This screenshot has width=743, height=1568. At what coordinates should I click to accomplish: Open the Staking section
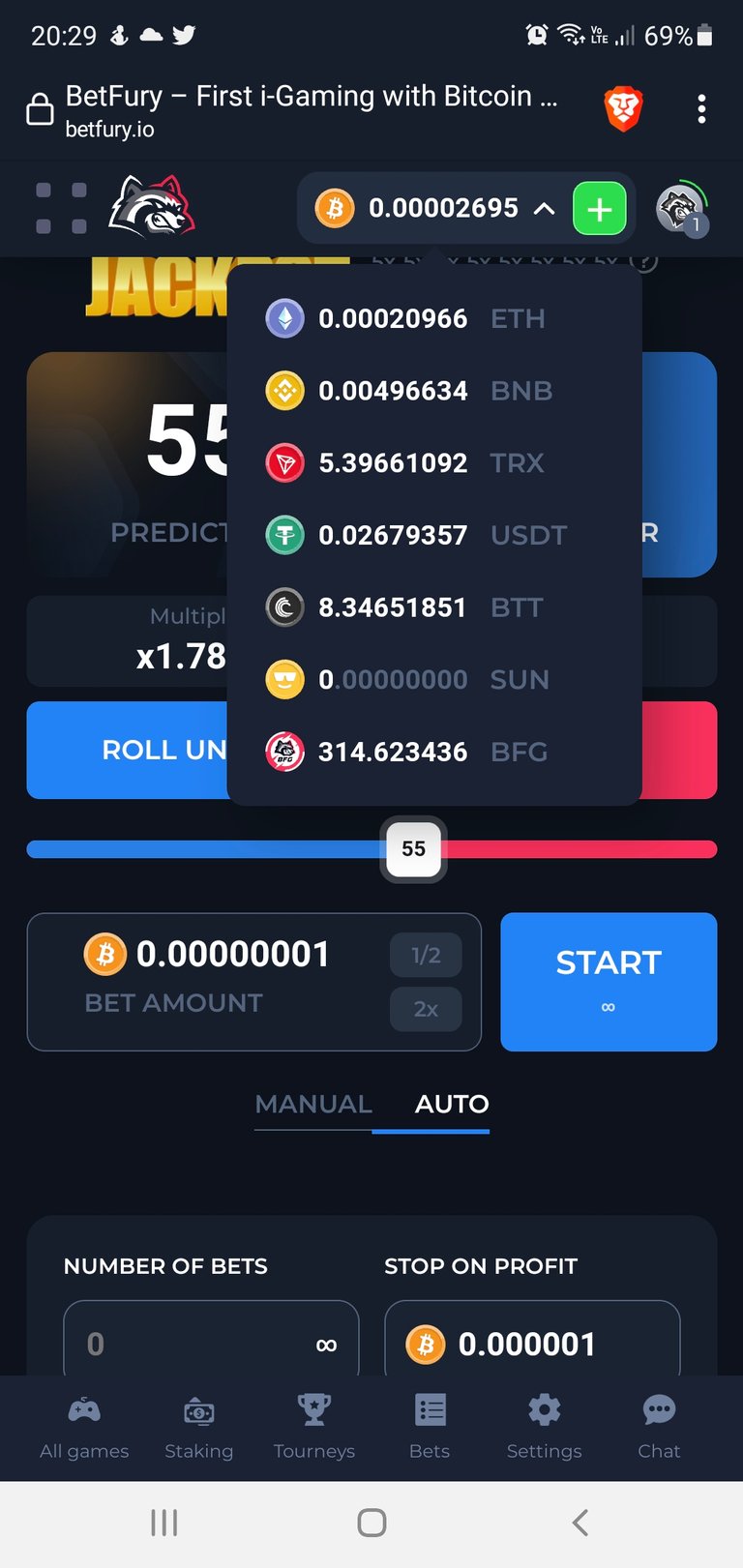pyautogui.click(x=199, y=1428)
